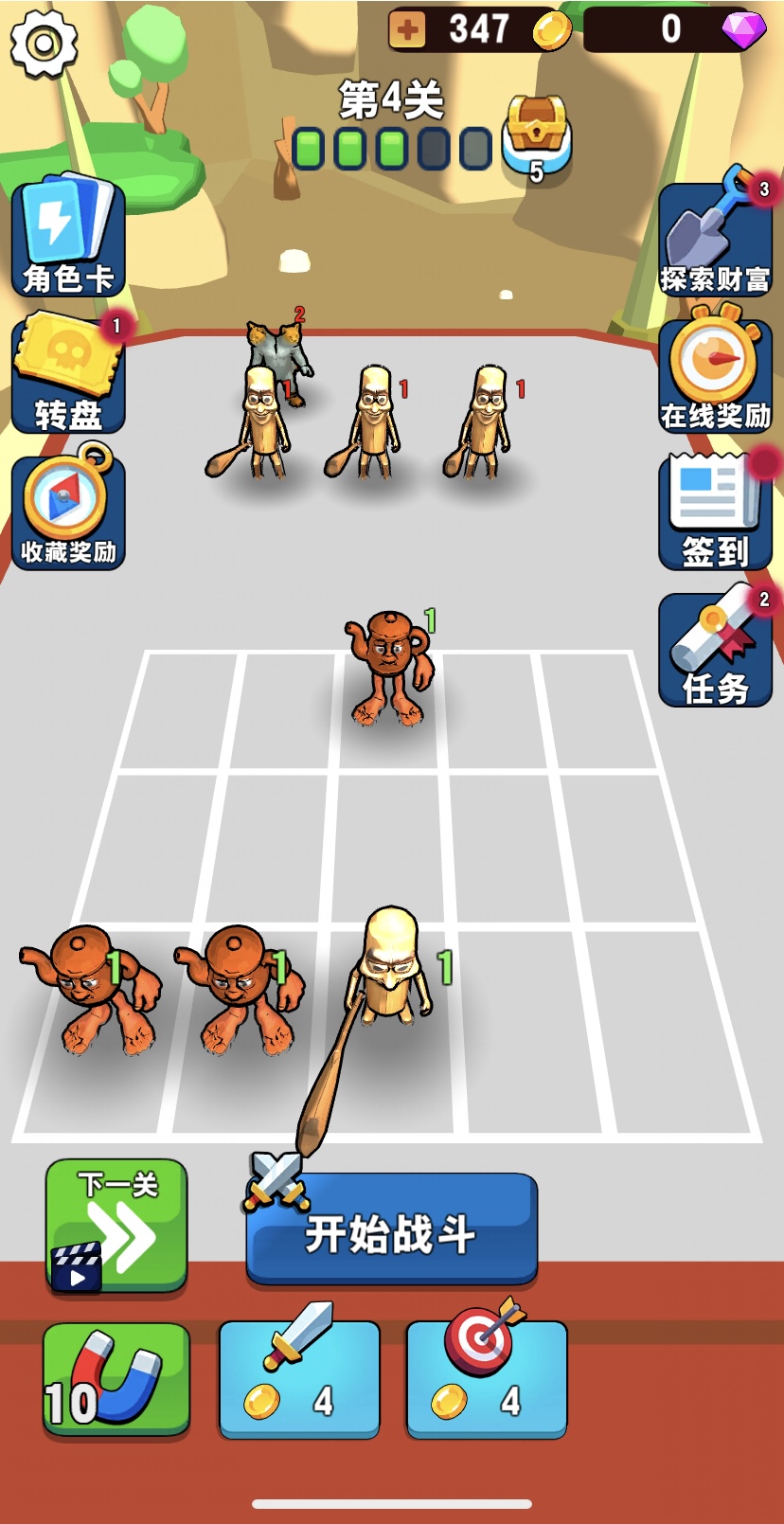Open the 任务 missions list
This screenshot has height=1524, width=784.
715,651
